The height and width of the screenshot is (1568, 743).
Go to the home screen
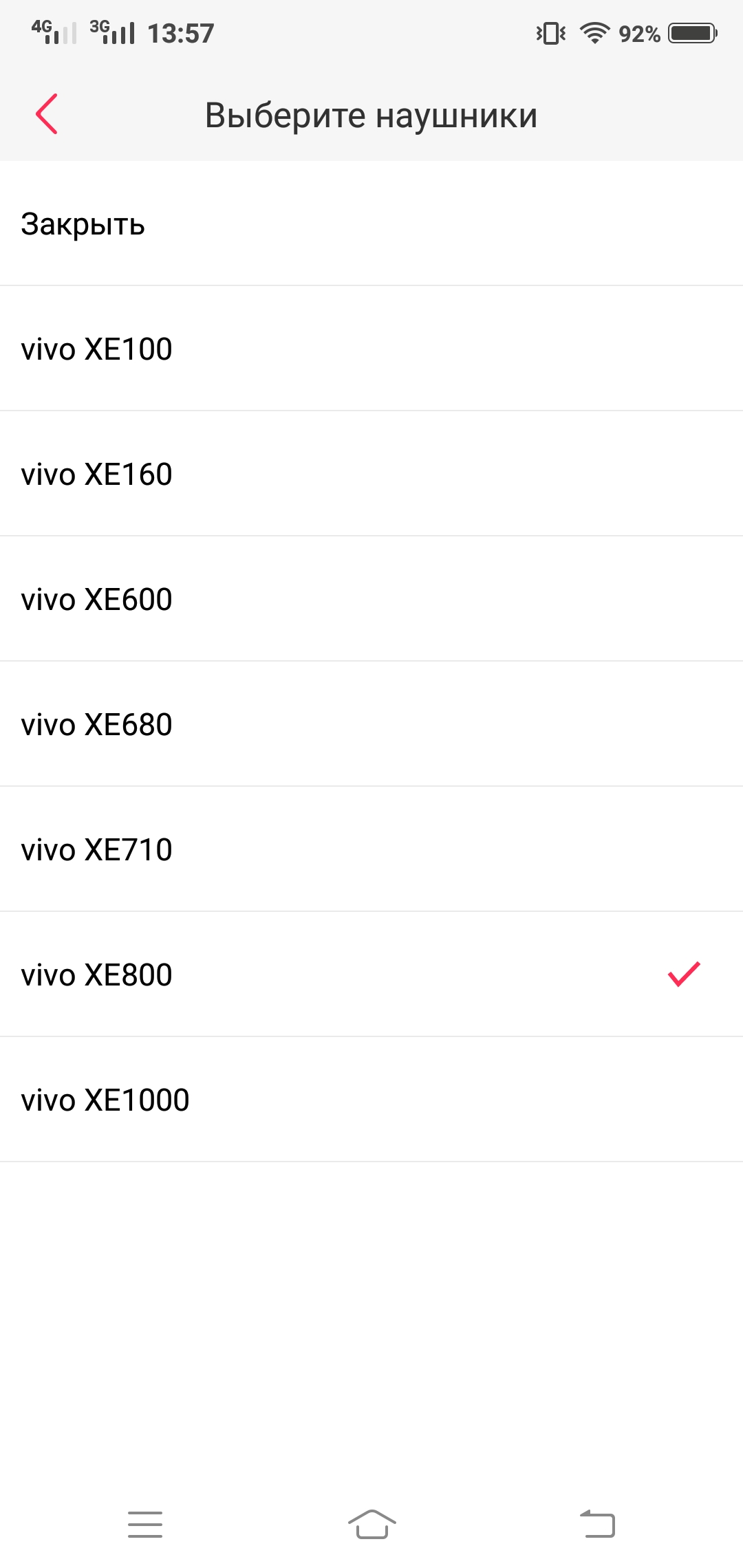[x=371, y=1524]
